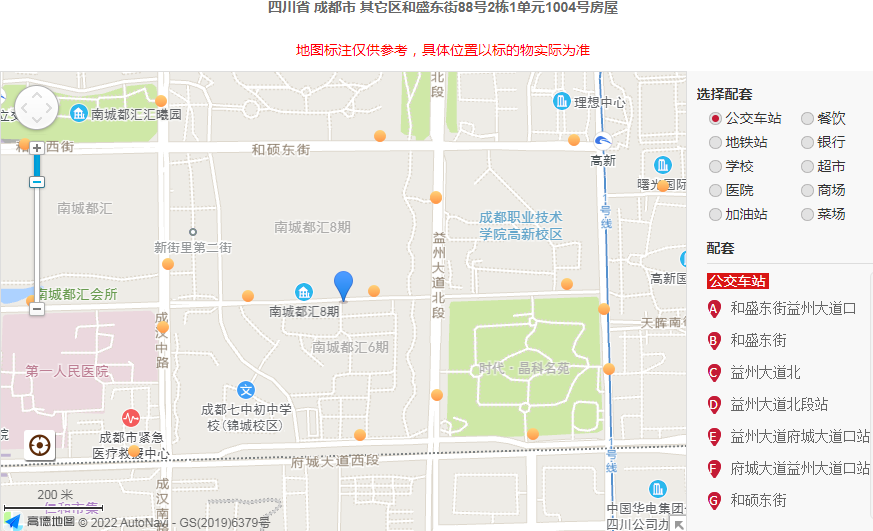
Task: Zoom in with the map plus button
Action: pos(37,148)
